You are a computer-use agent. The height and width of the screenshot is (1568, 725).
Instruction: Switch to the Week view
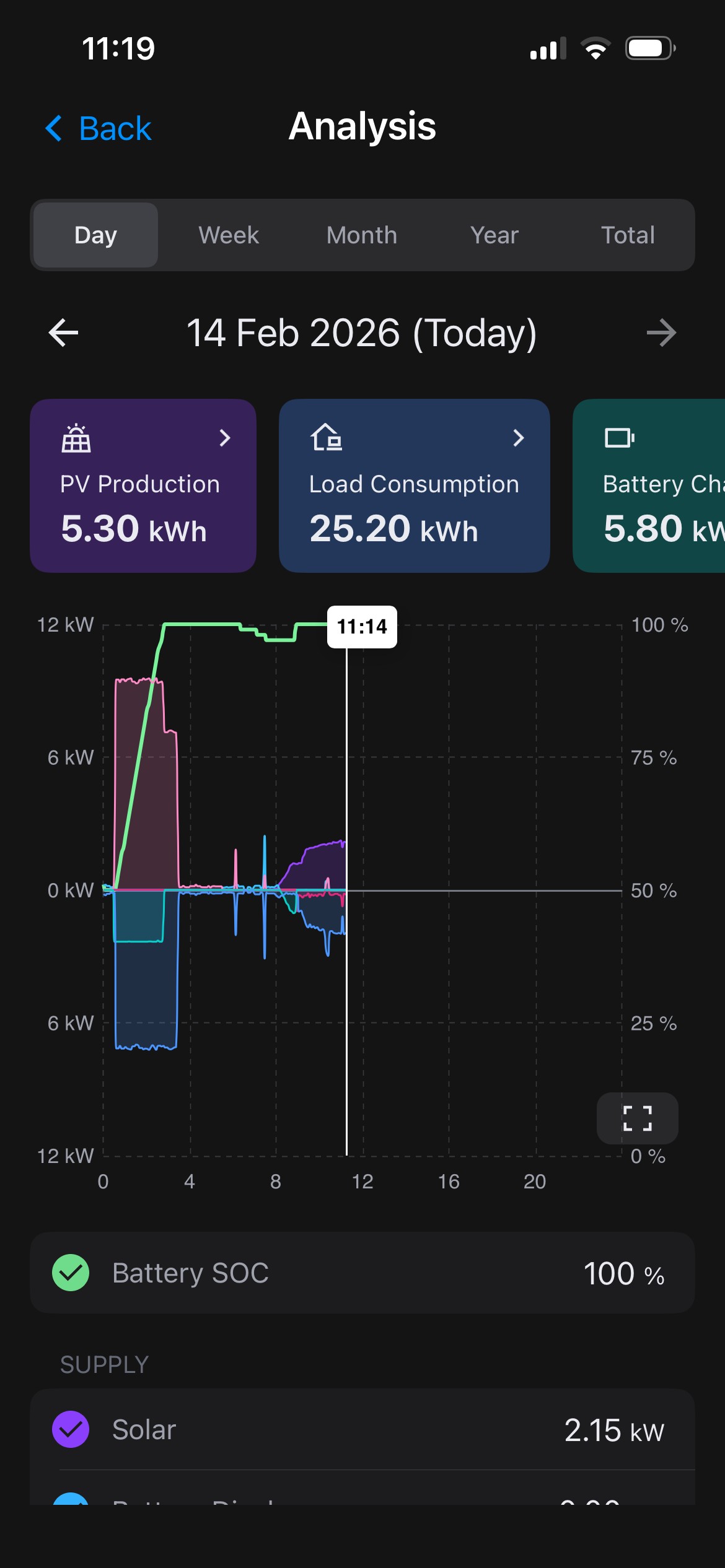pyautogui.click(x=228, y=235)
